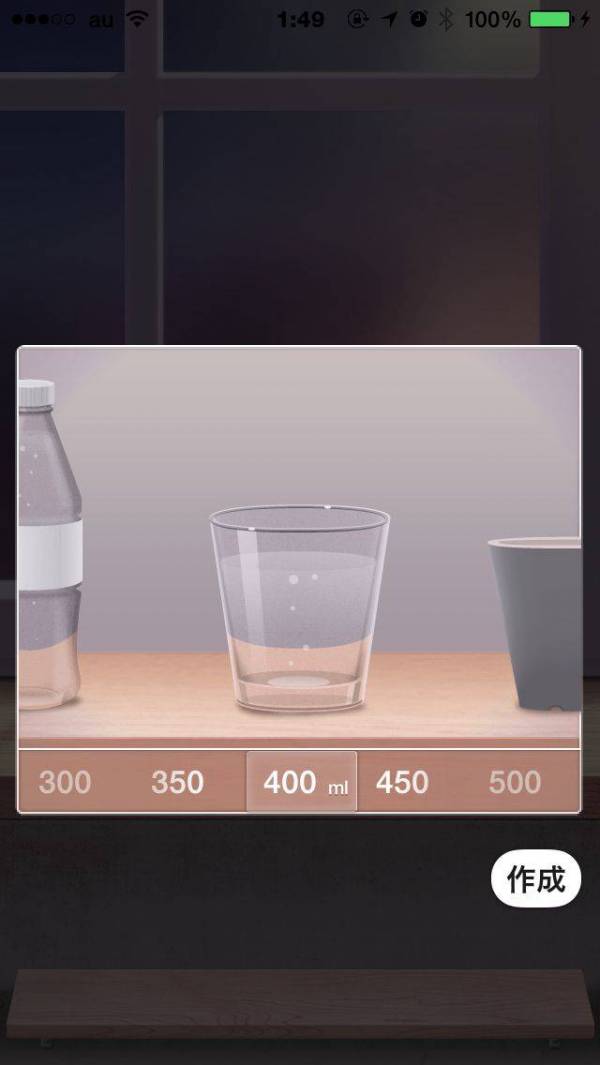Tap the 作成 create button
Viewport: 600px width, 1065px height.
pyautogui.click(x=536, y=880)
